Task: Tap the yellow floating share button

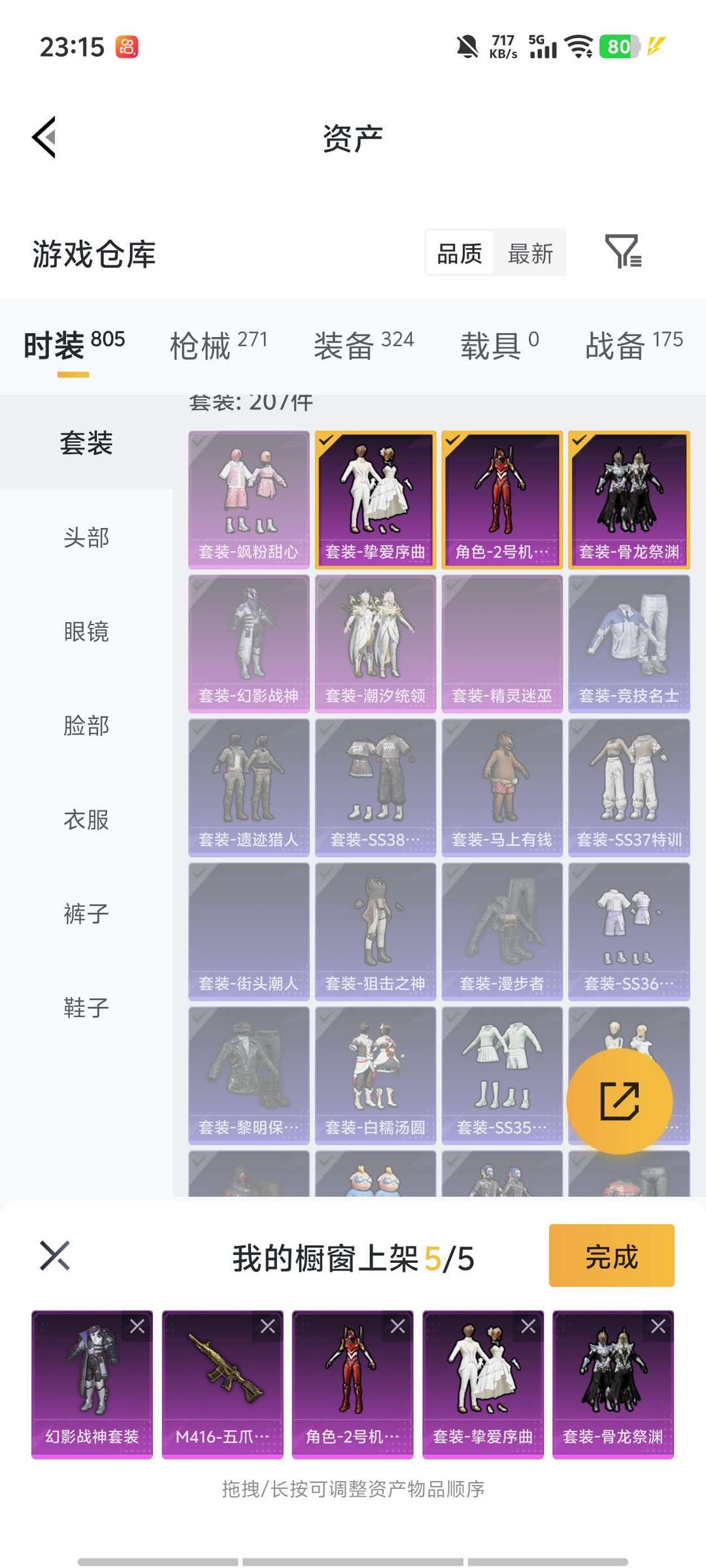Action: [x=619, y=1101]
